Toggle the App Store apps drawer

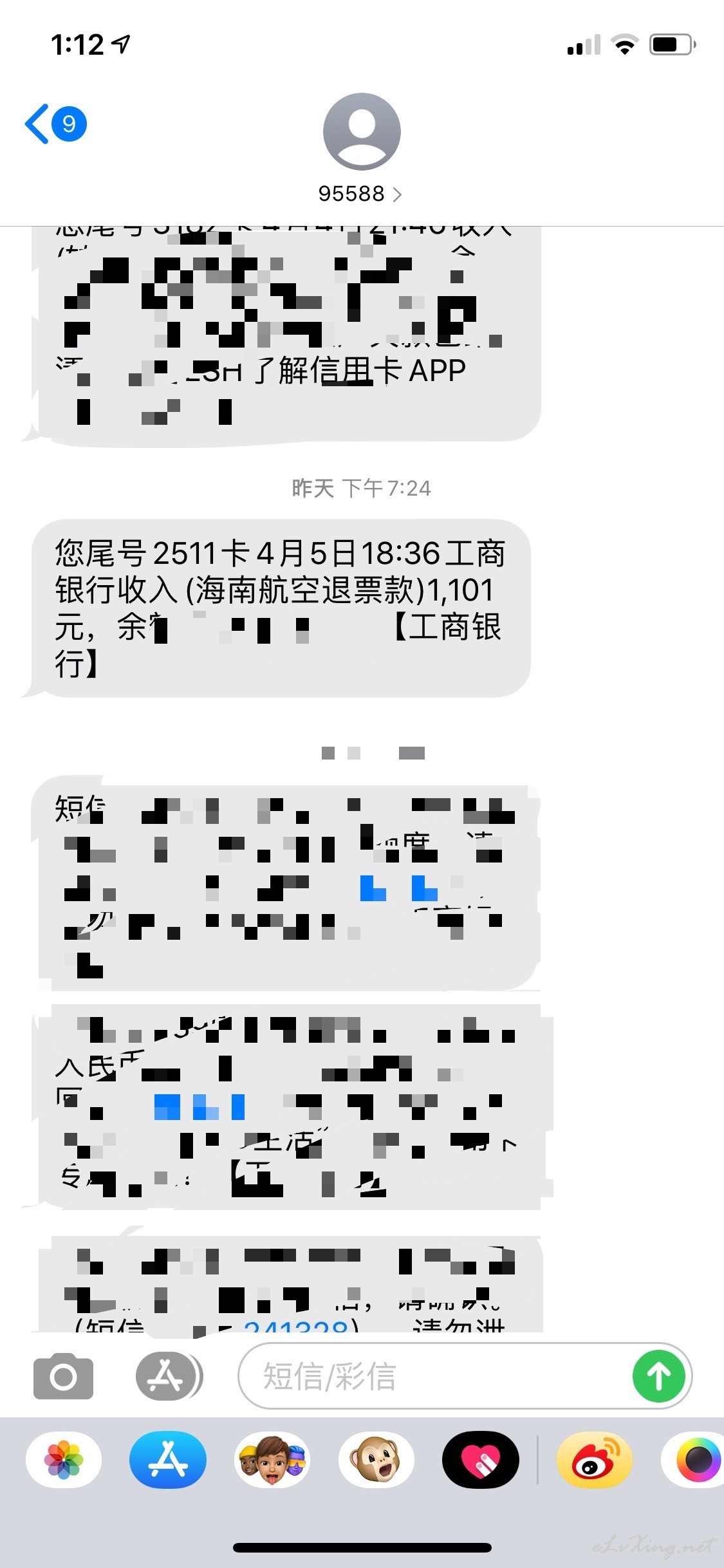pyautogui.click(x=169, y=1376)
